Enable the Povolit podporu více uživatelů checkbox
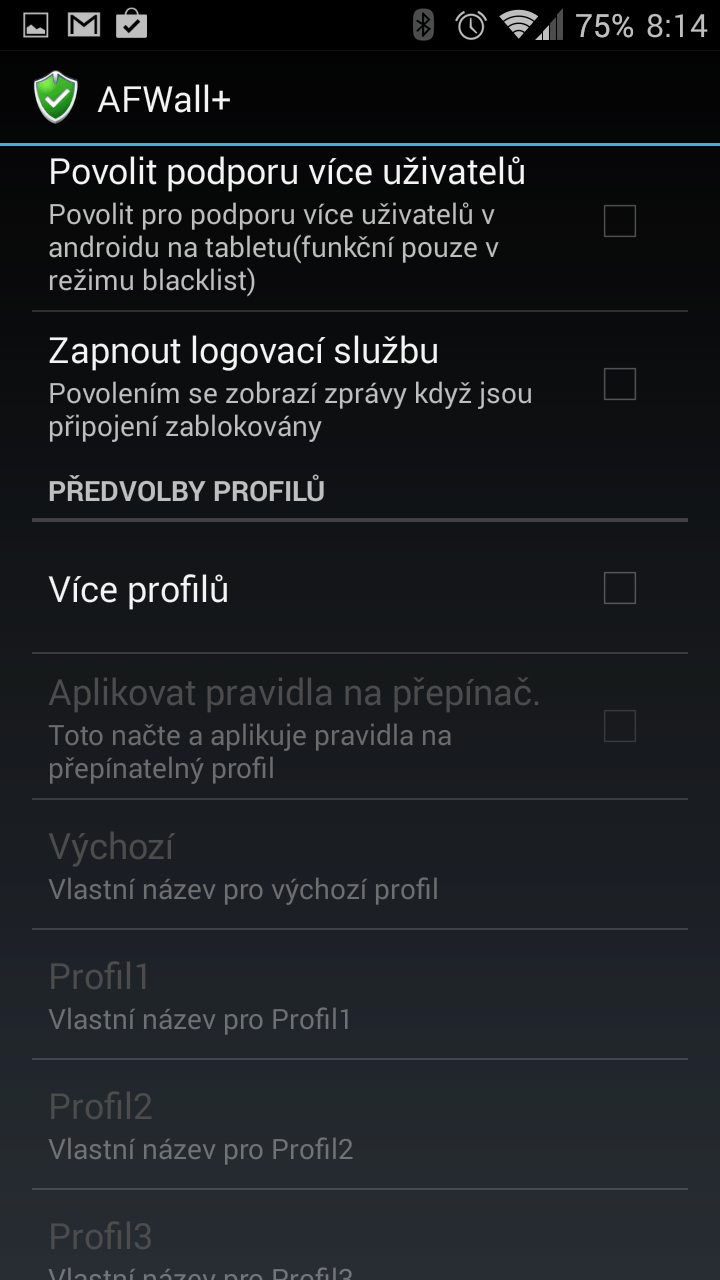 (620, 221)
